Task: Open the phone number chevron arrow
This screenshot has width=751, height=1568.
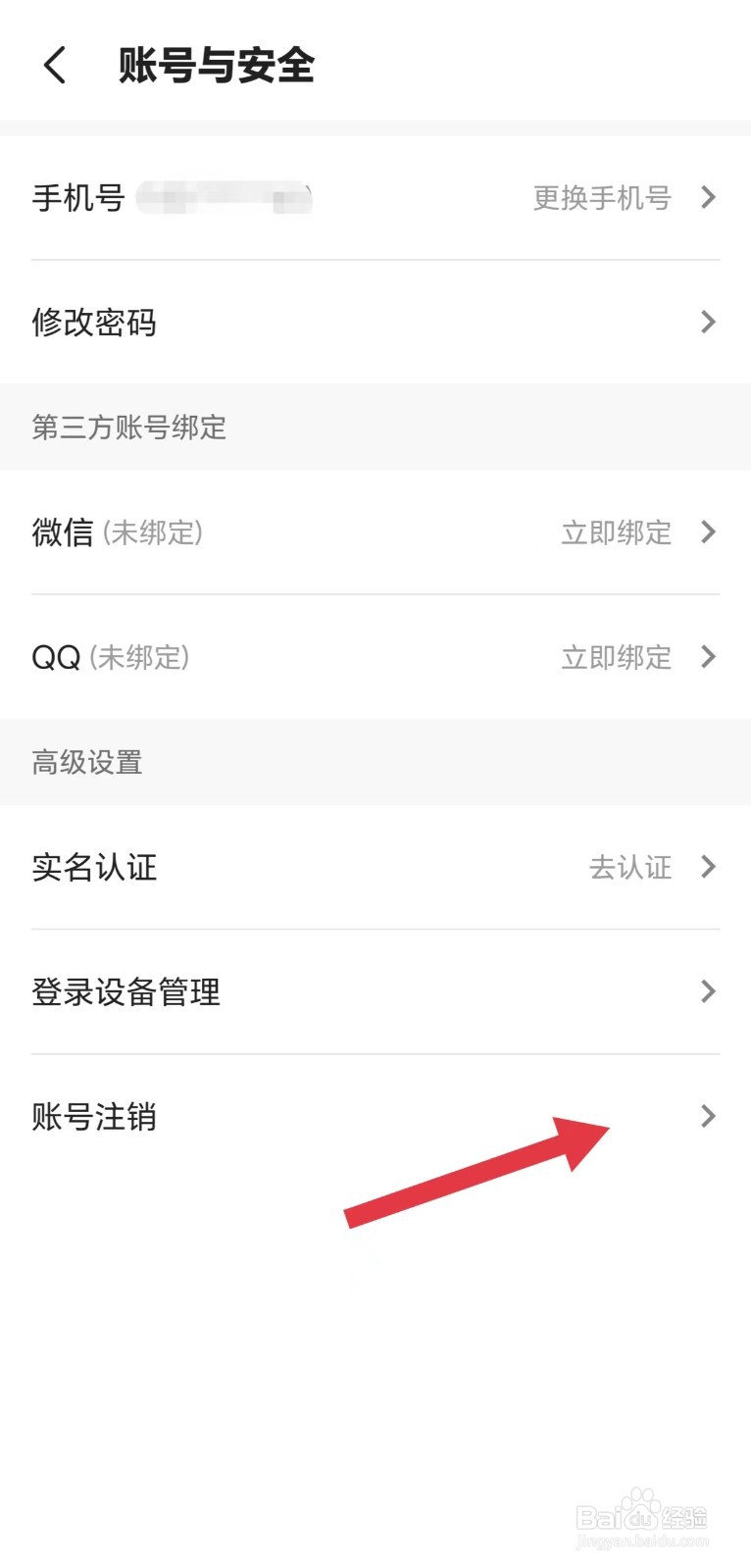Action: coord(708,198)
